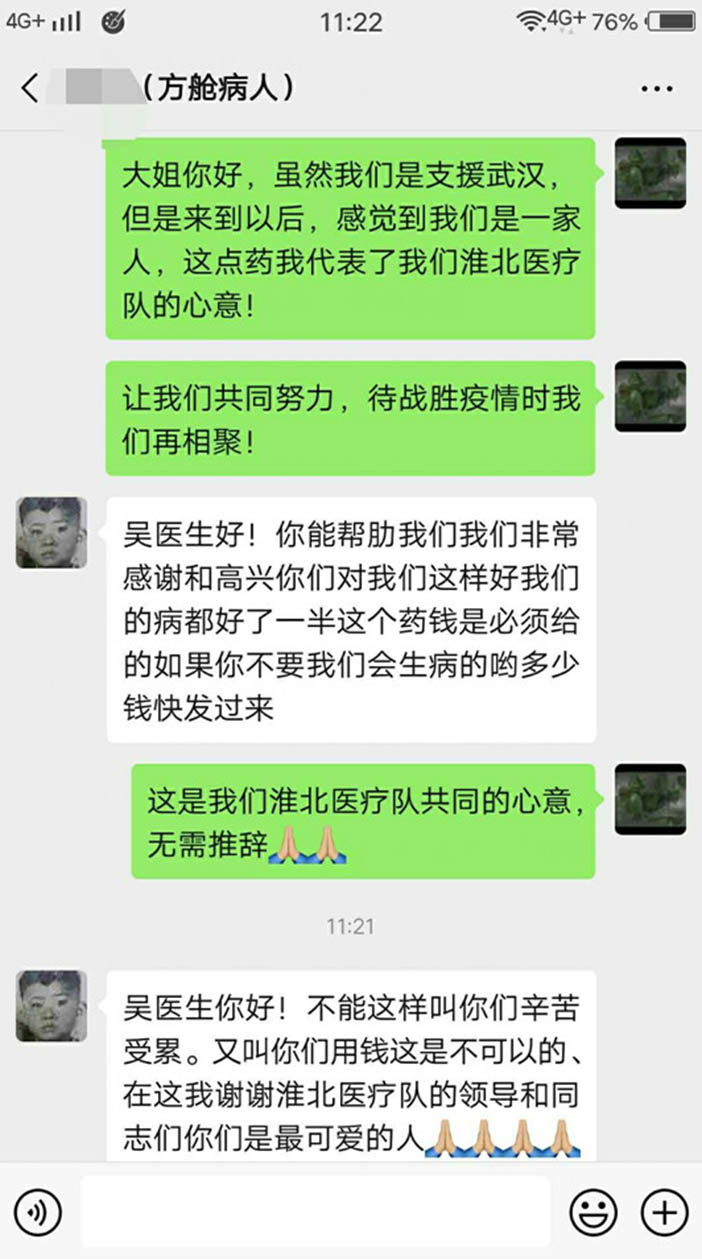Open the plus attachments menu

click(663, 1213)
